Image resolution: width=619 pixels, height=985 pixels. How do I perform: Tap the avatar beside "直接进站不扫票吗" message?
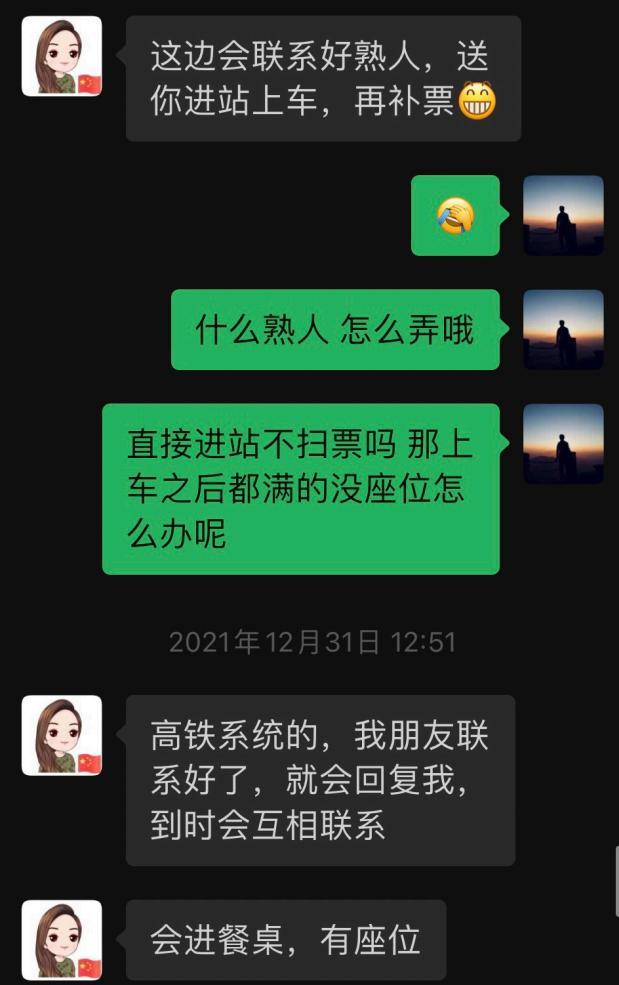pos(563,444)
